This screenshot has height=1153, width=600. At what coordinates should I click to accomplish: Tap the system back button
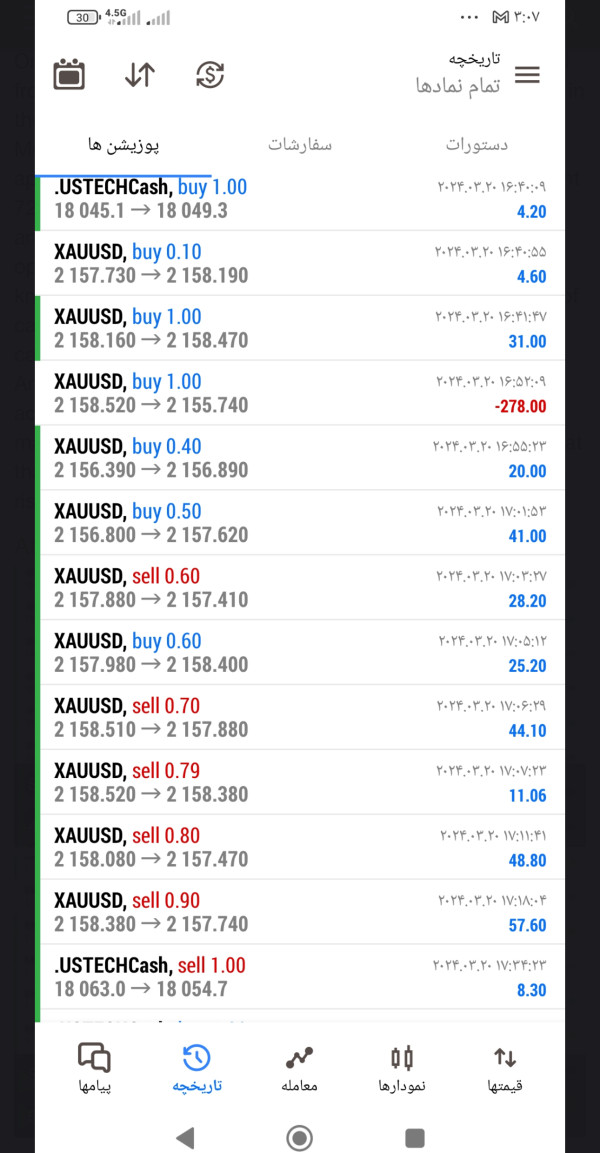click(x=185, y=1137)
